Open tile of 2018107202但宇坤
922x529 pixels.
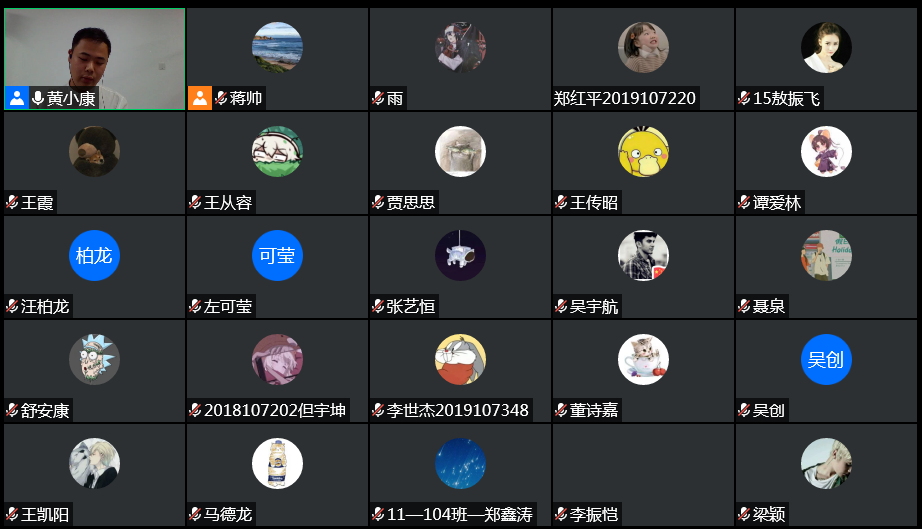(277, 370)
